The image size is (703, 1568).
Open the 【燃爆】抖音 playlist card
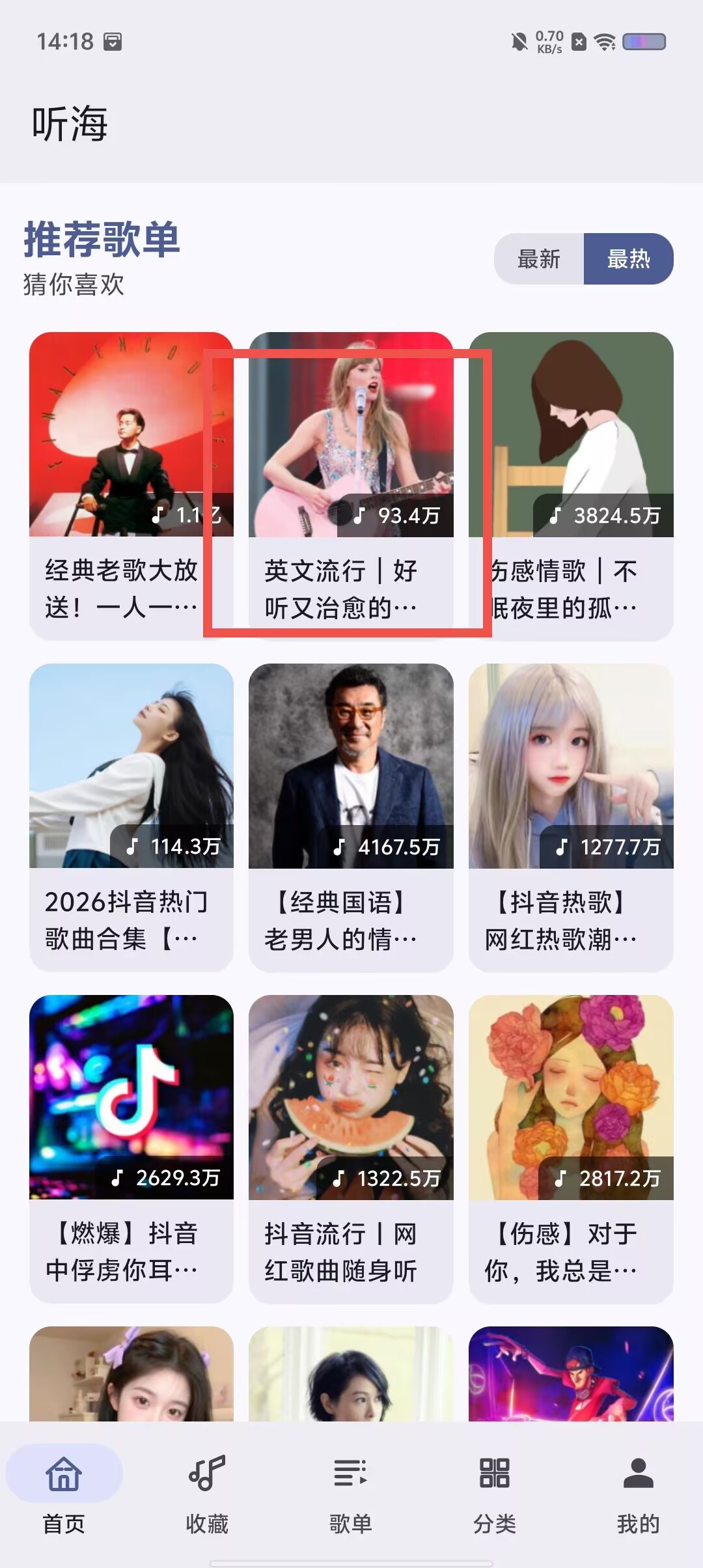[x=131, y=1149]
